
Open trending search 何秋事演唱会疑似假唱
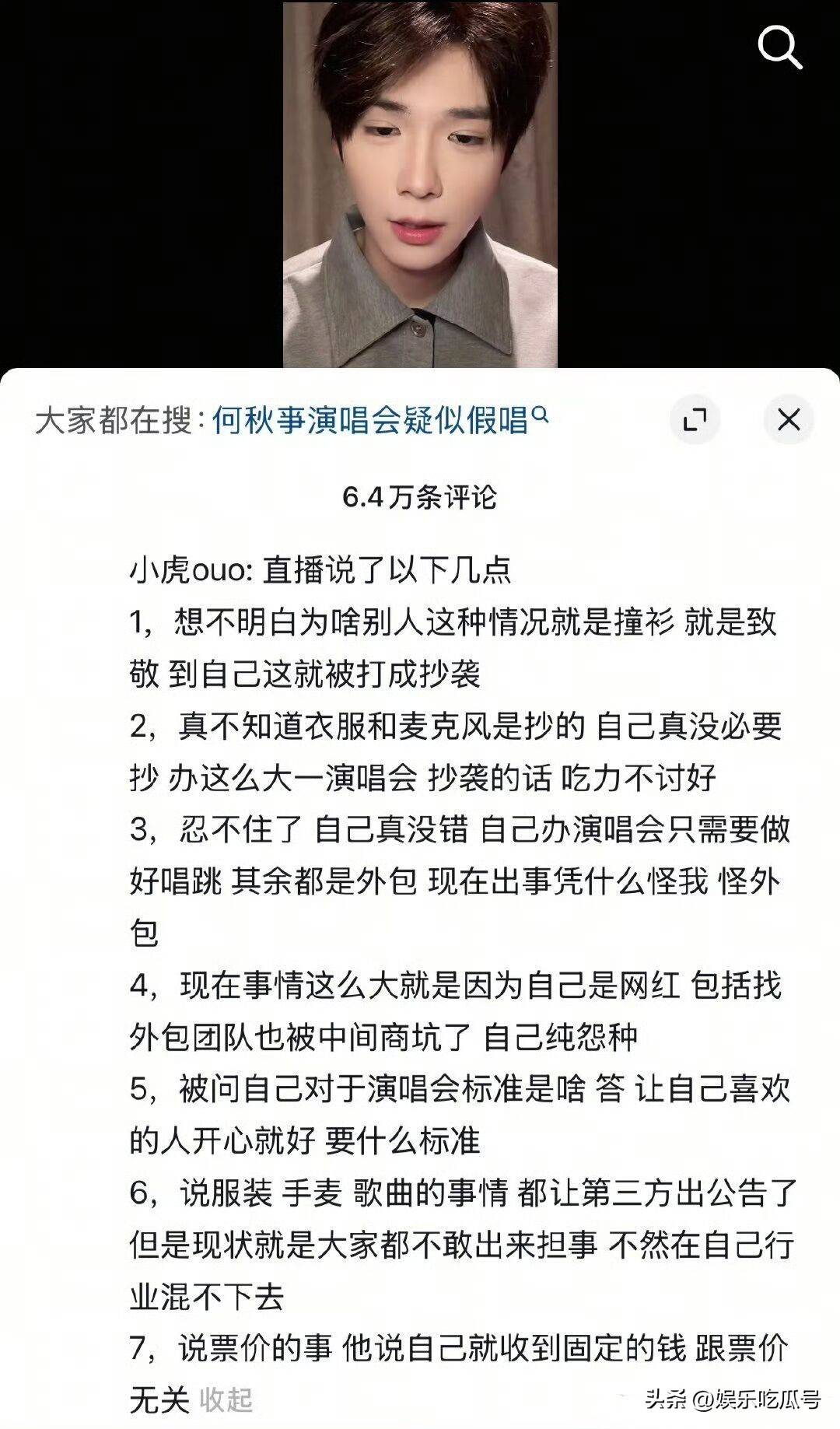coord(378,420)
